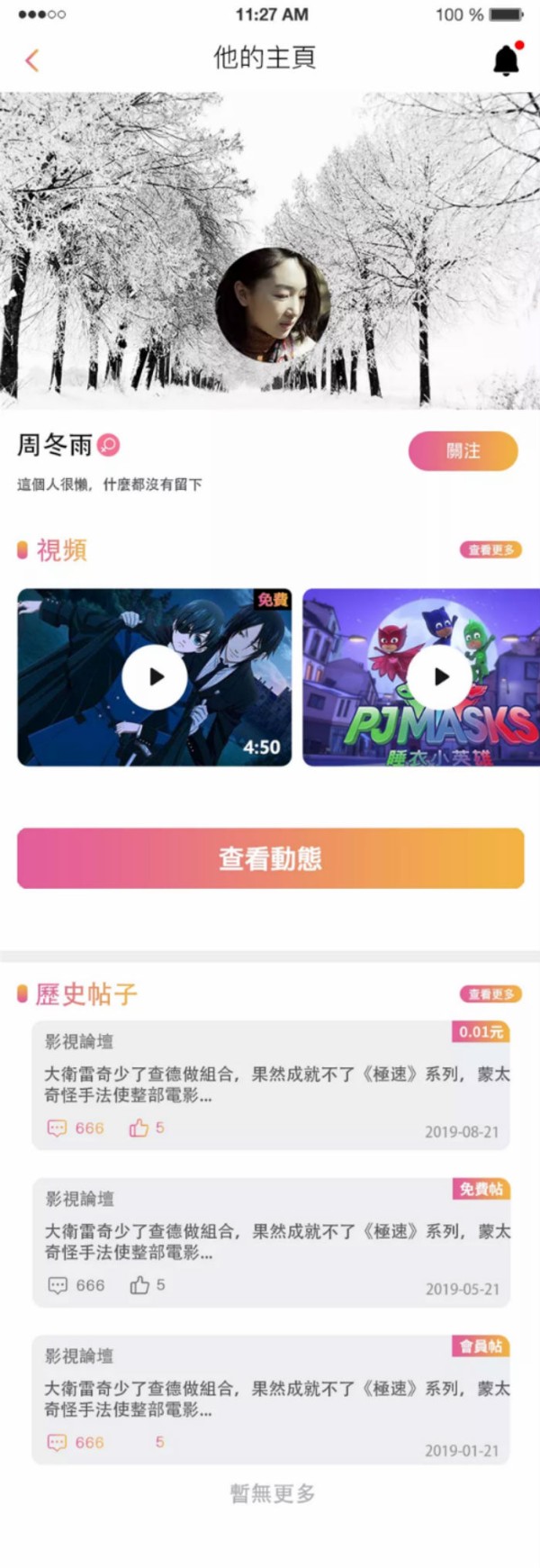Follow 周冬雨 with the 關注 button

(x=463, y=451)
